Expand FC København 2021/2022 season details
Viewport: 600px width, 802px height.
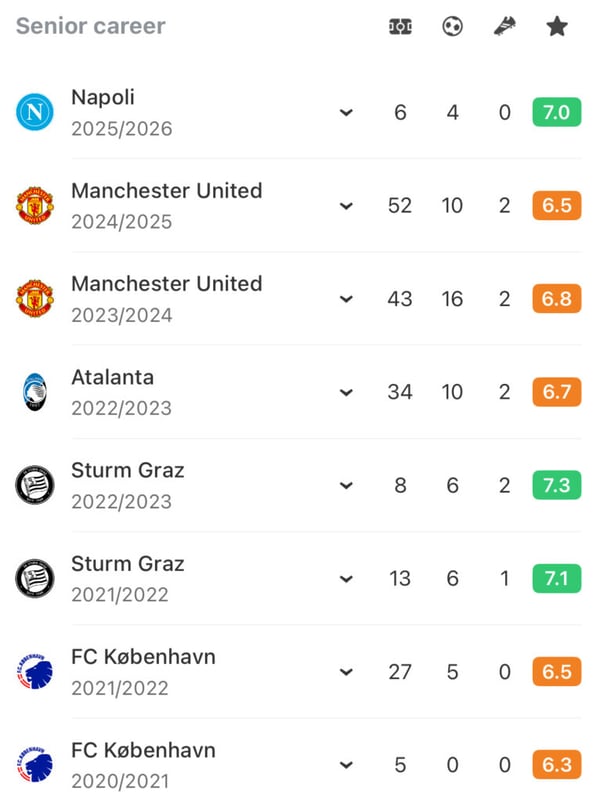tap(346, 672)
